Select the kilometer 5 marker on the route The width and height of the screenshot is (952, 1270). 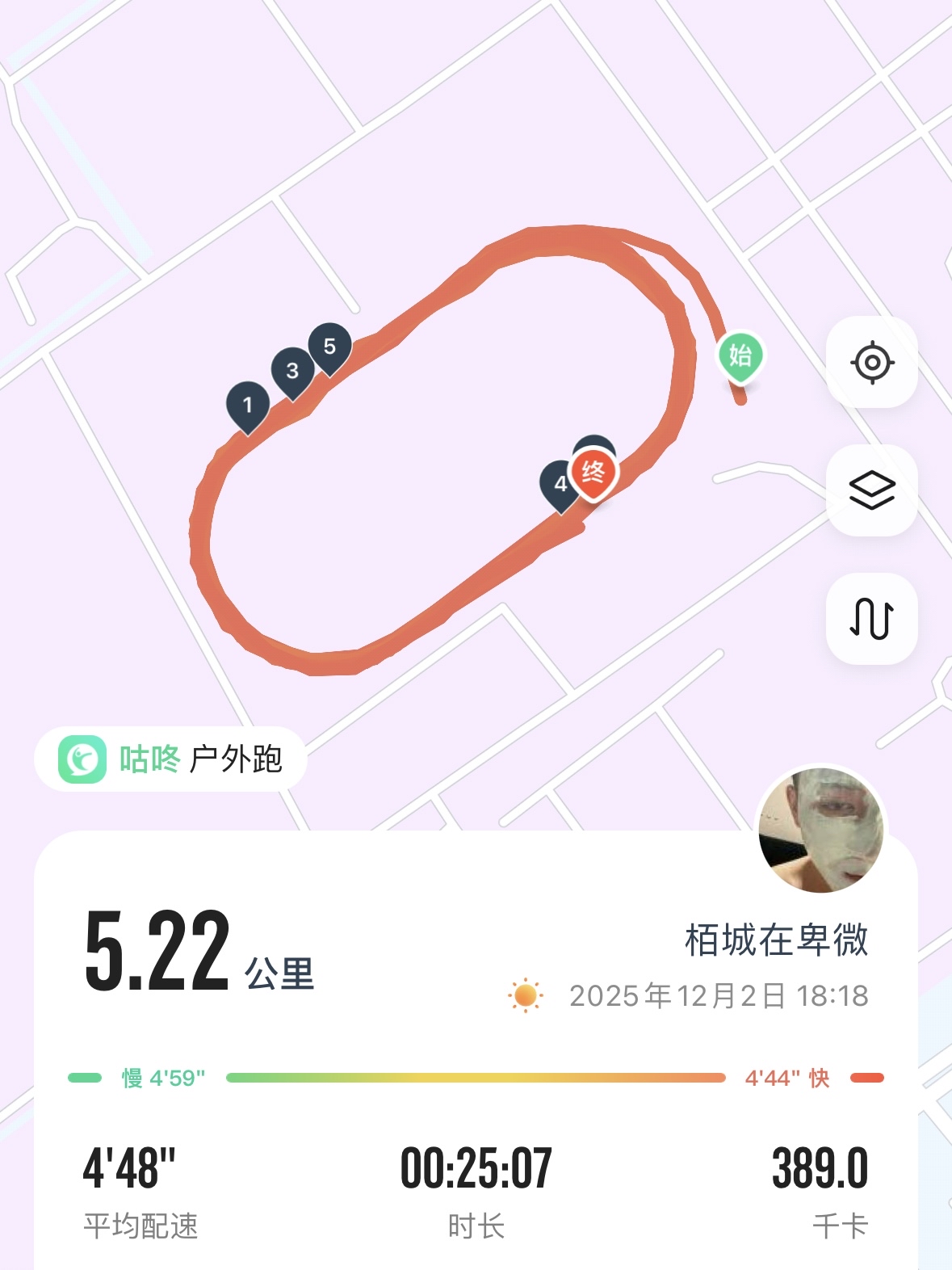tap(329, 347)
